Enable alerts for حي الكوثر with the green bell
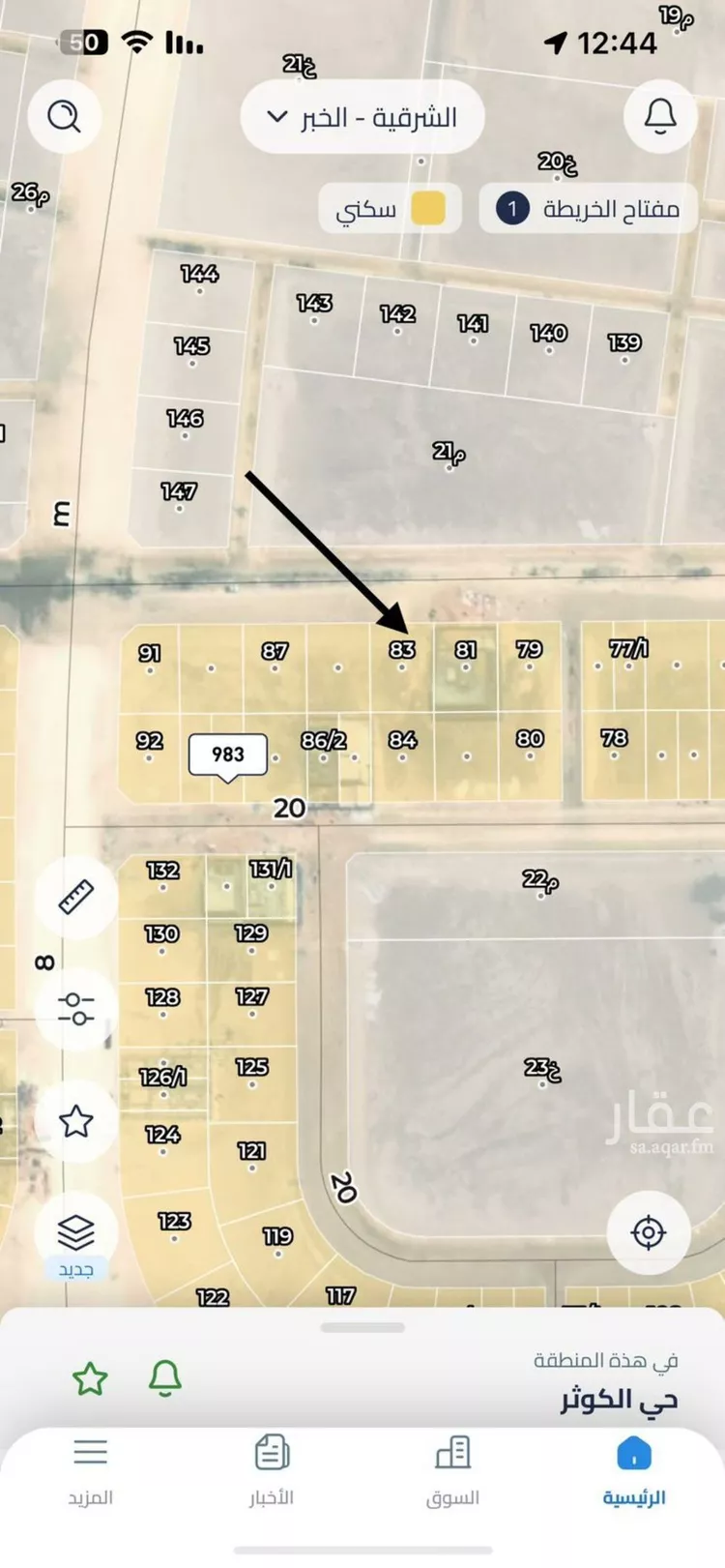 point(165,1378)
